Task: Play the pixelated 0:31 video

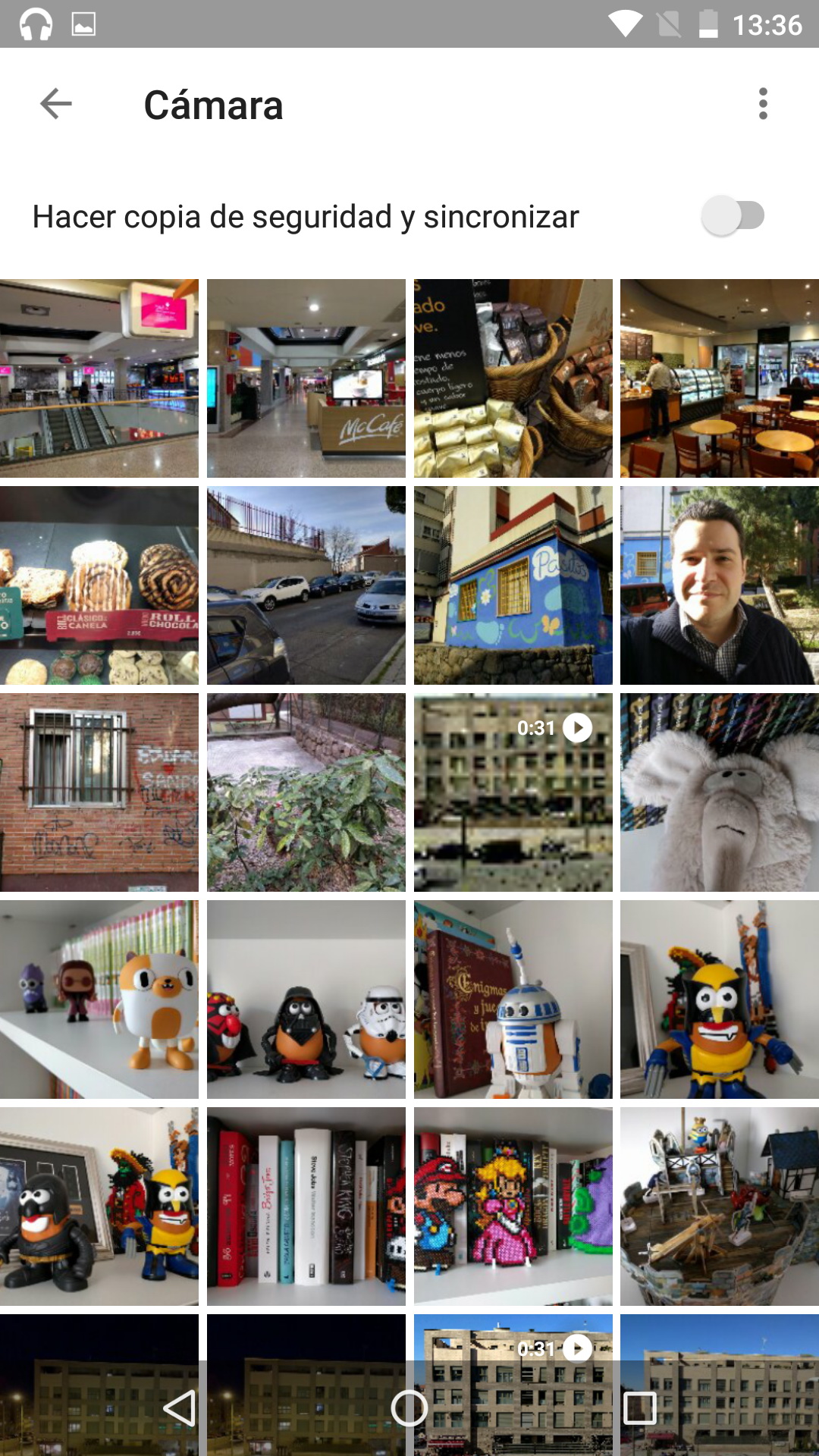Action: pyautogui.click(x=513, y=792)
